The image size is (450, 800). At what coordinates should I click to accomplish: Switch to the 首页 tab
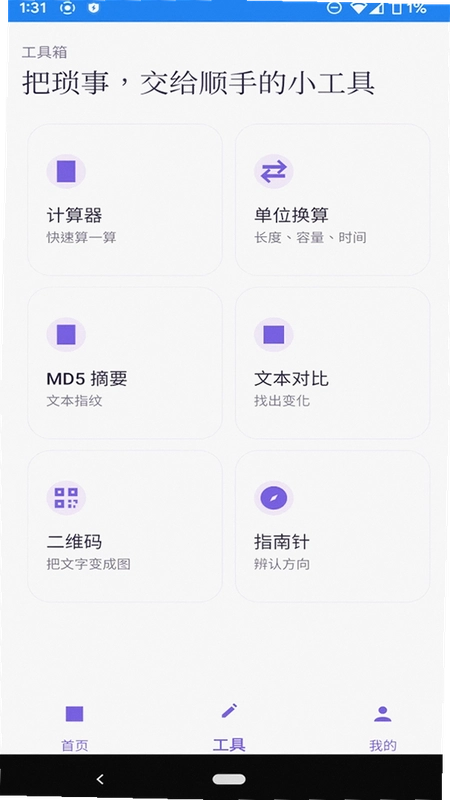click(74, 727)
